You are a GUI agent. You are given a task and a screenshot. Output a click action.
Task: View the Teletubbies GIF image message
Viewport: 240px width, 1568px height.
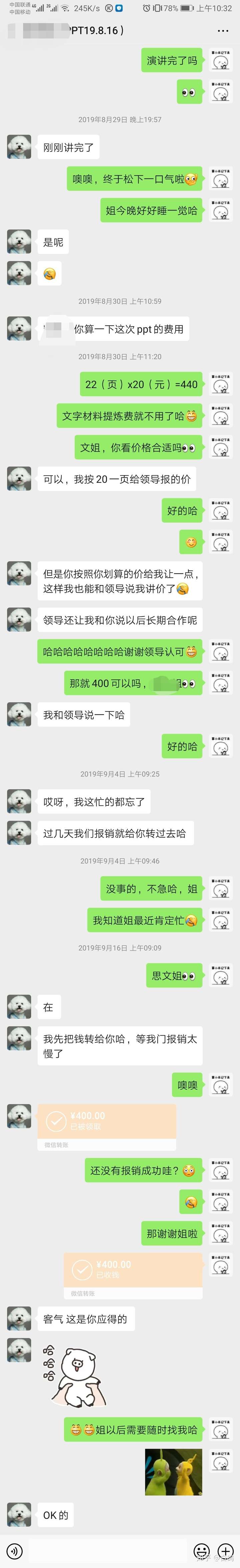pos(173,1472)
